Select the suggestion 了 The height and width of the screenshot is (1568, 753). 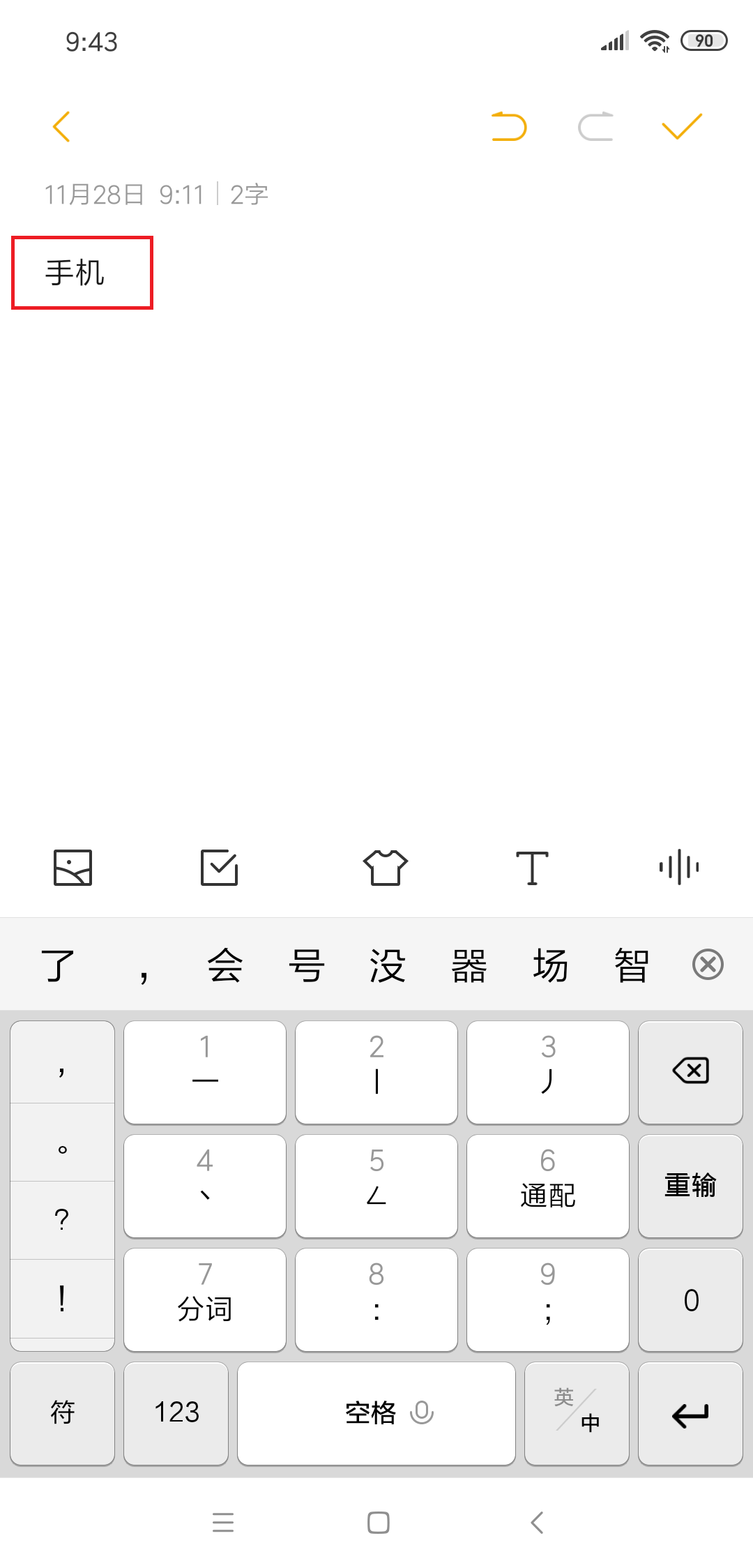58,966
